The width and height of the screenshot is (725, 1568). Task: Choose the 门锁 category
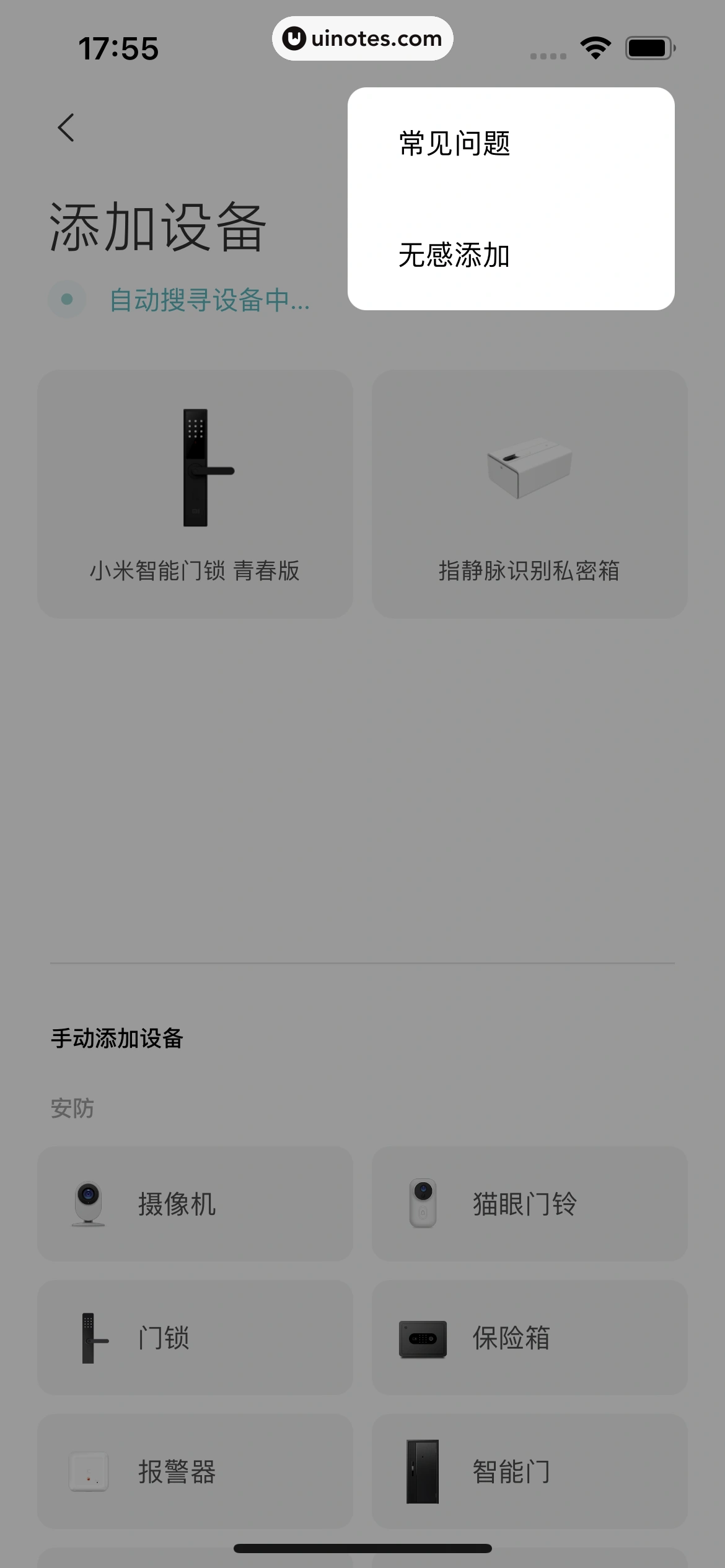(x=195, y=1338)
